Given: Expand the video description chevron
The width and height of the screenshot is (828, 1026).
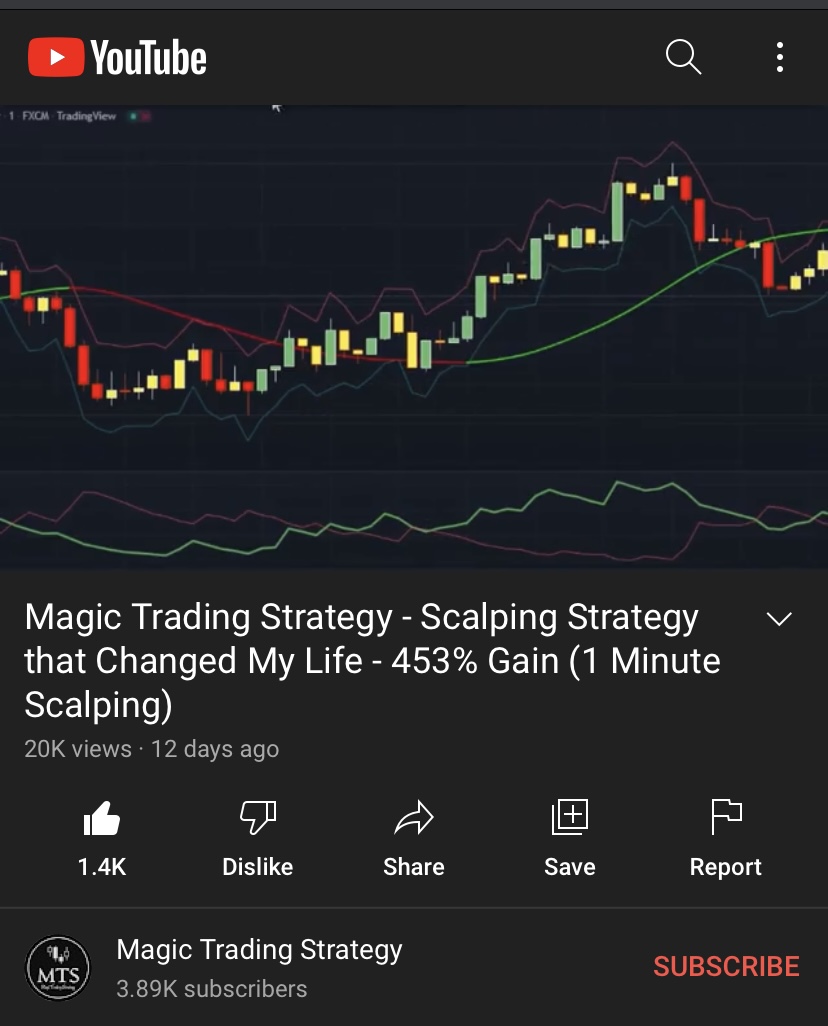Looking at the screenshot, I should 778,619.
